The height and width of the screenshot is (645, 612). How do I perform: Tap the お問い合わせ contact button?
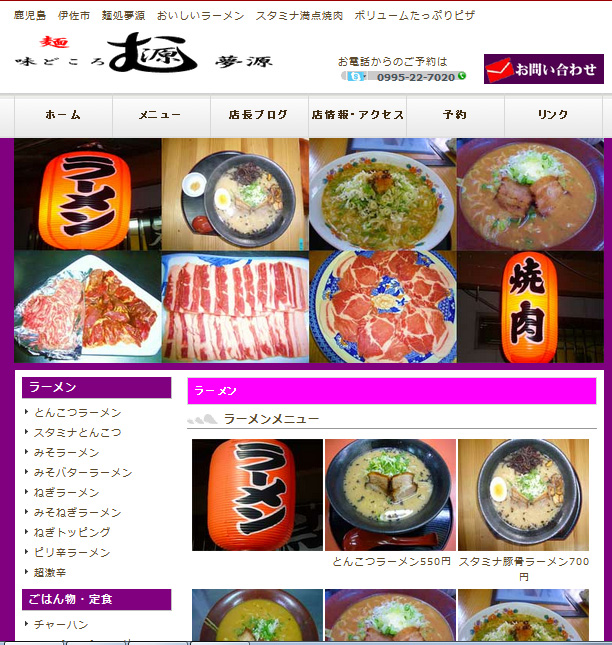[x=543, y=69]
